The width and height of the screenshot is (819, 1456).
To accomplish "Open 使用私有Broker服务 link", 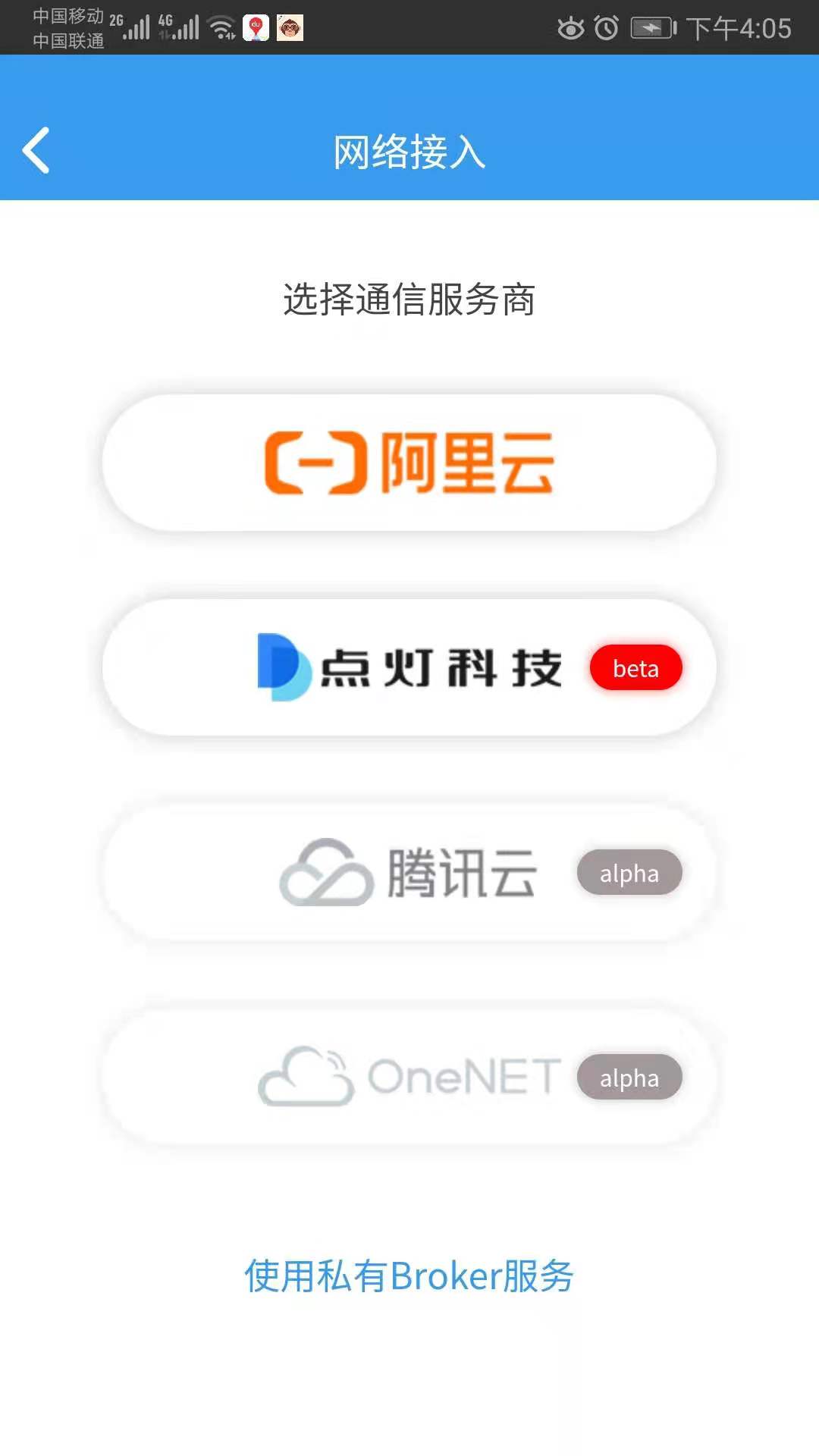I will pyautogui.click(x=409, y=1276).
